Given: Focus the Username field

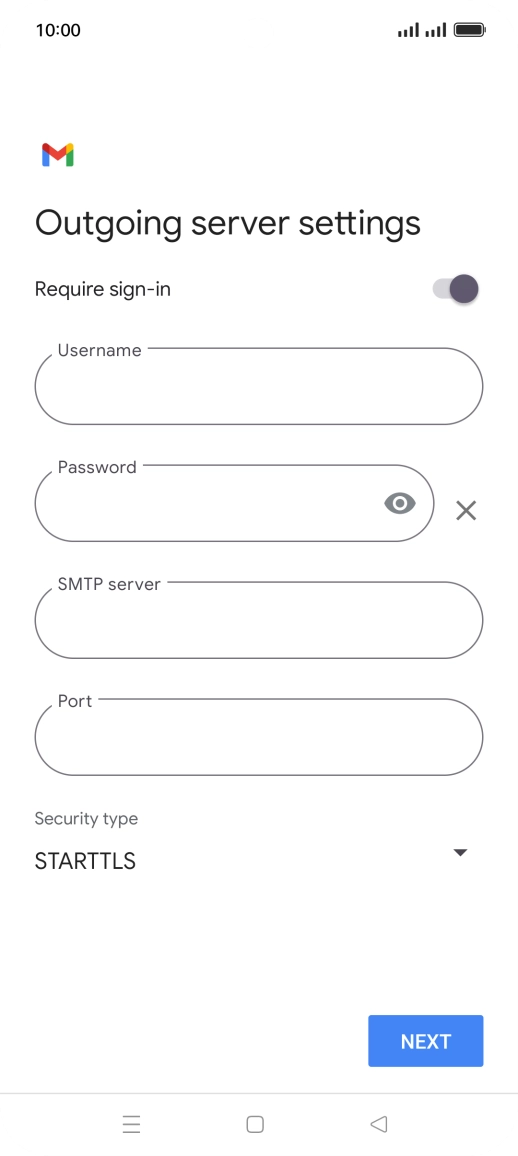Looking at the screenshot, I should tap(259, 386).
